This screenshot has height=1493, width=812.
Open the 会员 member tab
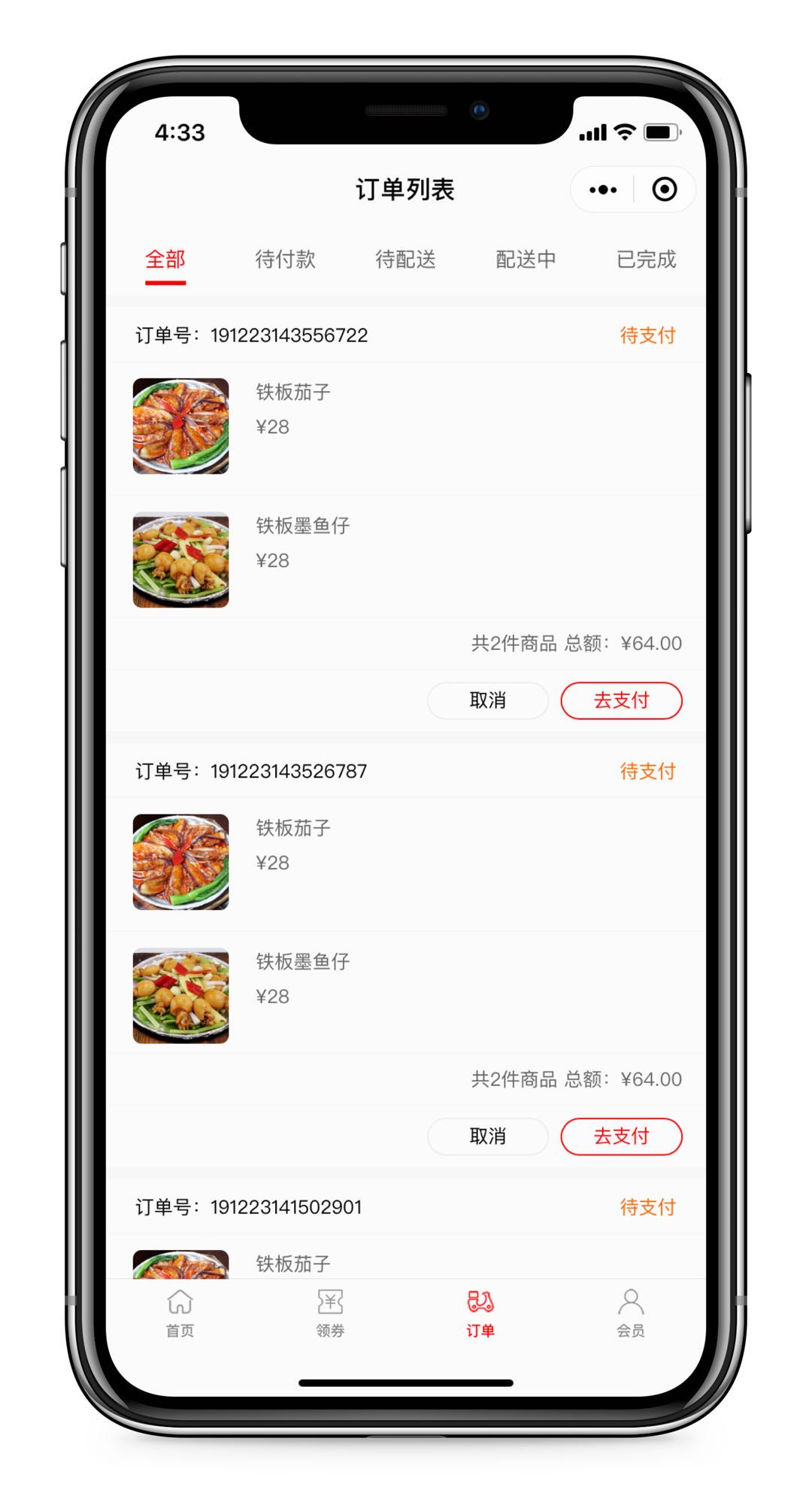630,1312
